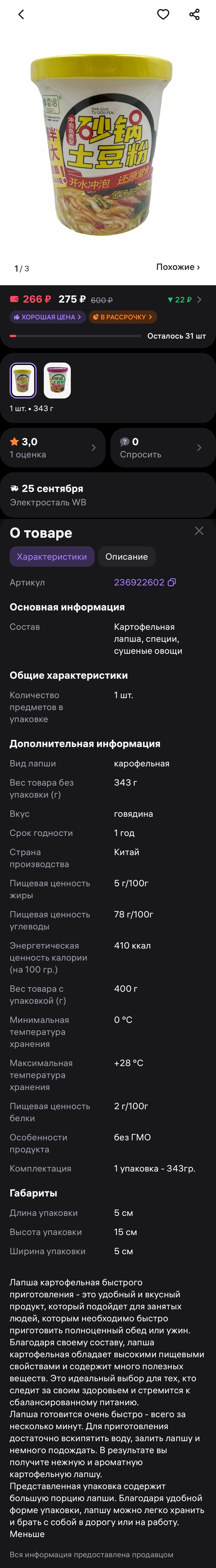Screen dimensions: 216x1568
Task: Open the ХОРОШАЯ ЦЕНА chip
Action: point(47,317)
